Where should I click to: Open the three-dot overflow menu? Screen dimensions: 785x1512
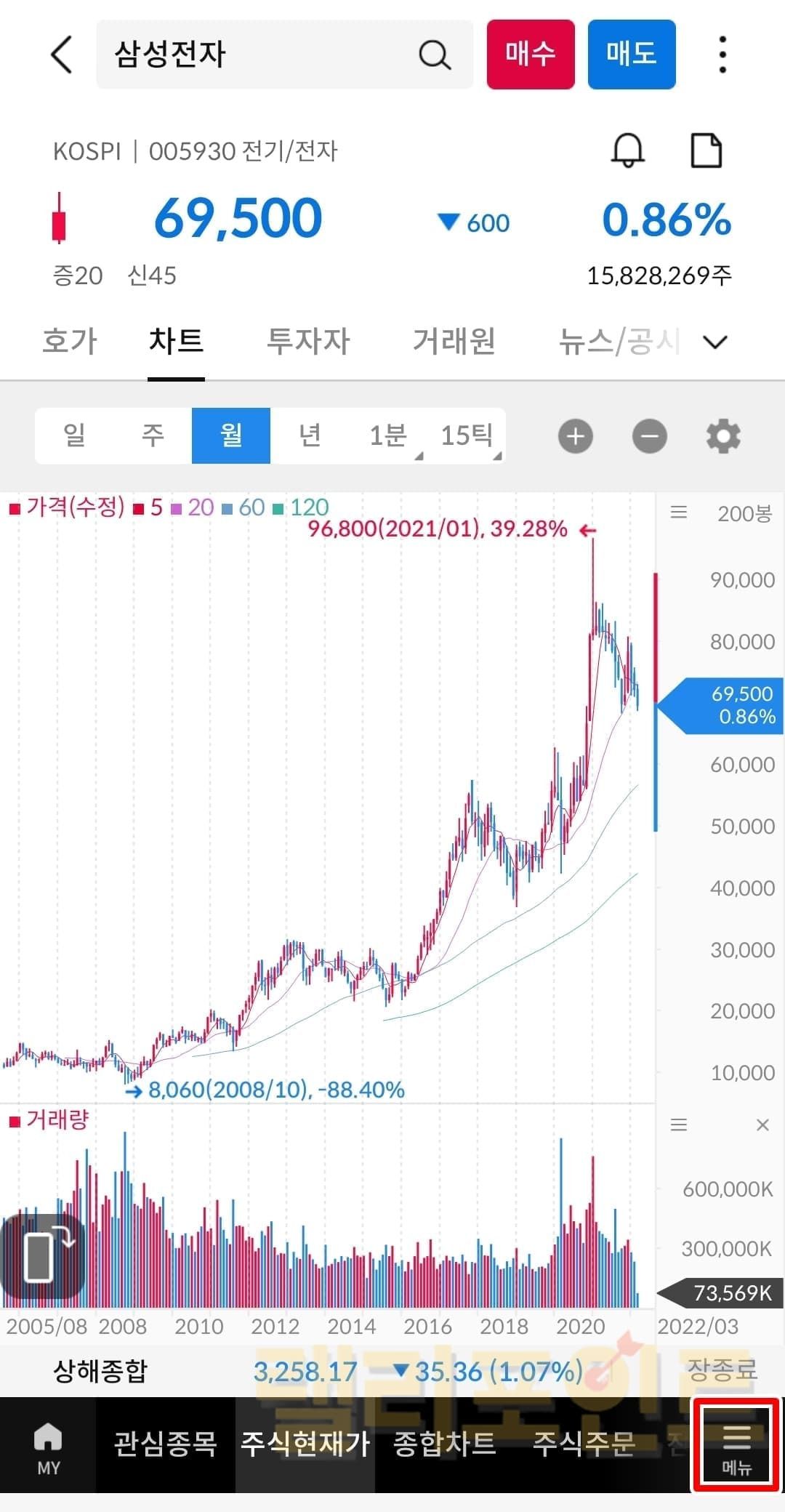[722, 55]
